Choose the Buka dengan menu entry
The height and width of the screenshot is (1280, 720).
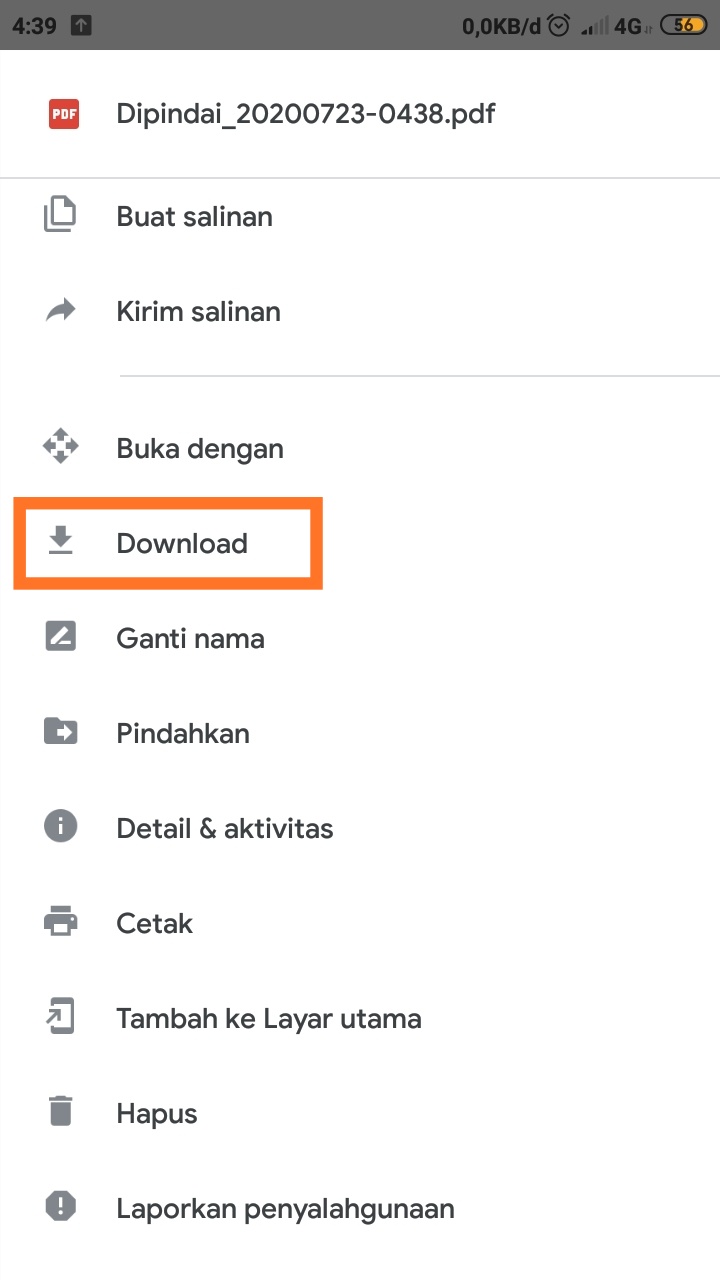click(x=200, y=447)
